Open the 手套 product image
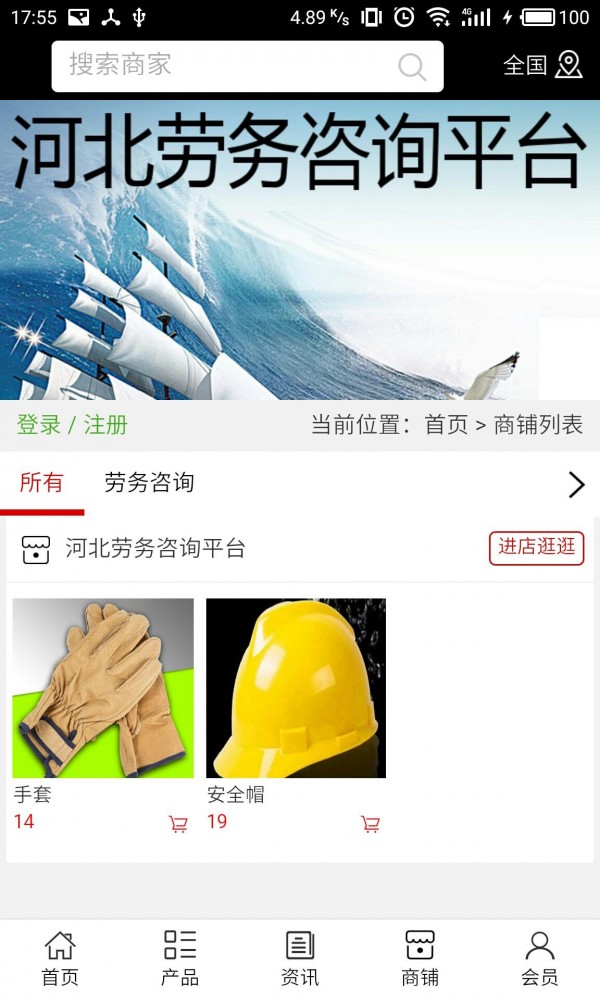600x1000 pixels. click(x=103, y=688)
